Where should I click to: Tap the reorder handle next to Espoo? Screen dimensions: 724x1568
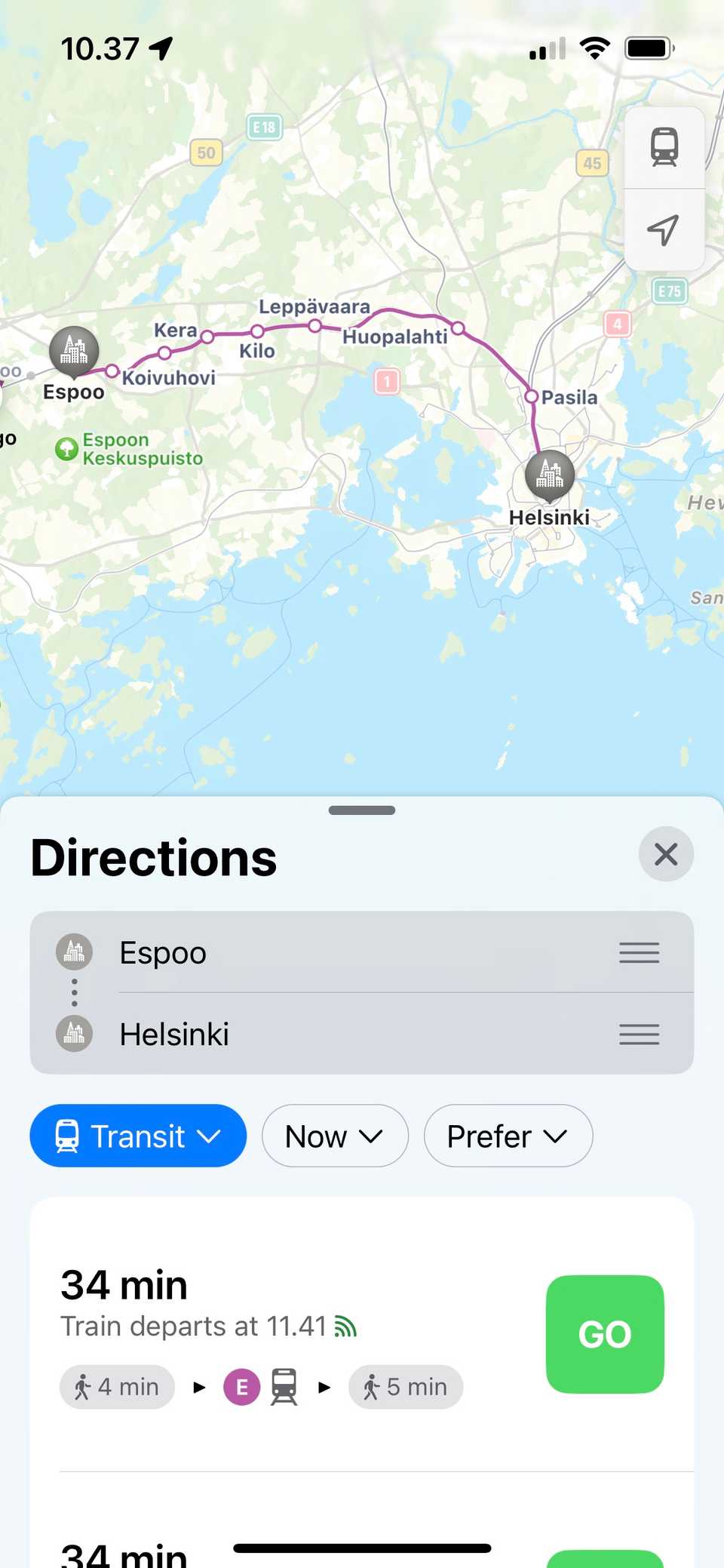638,953
